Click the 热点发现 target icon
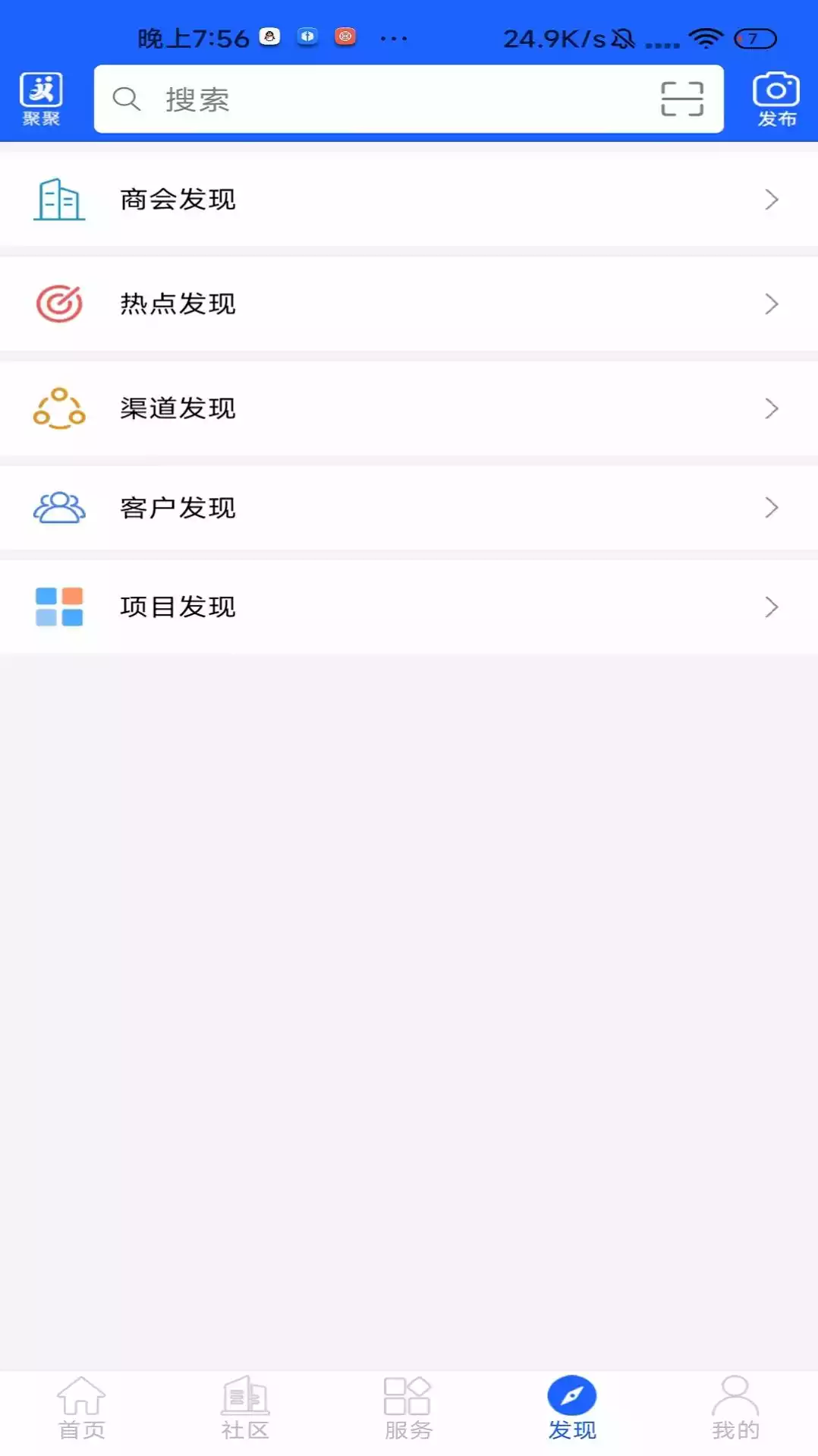Image resolution: width=818 pixels, height=1456 pixels. pos(61,303)
